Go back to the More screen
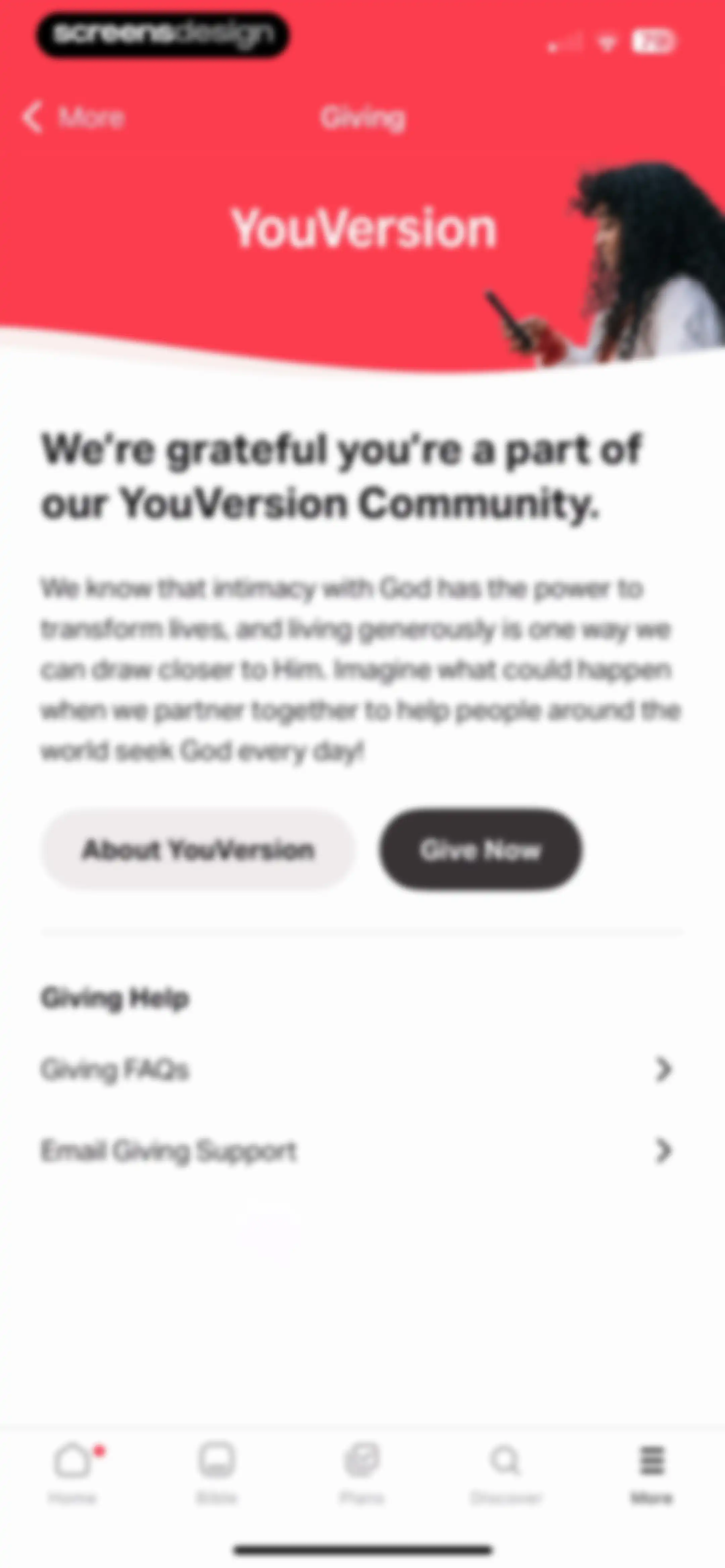This screenshot has width=725, height=1568. point(74,117)
